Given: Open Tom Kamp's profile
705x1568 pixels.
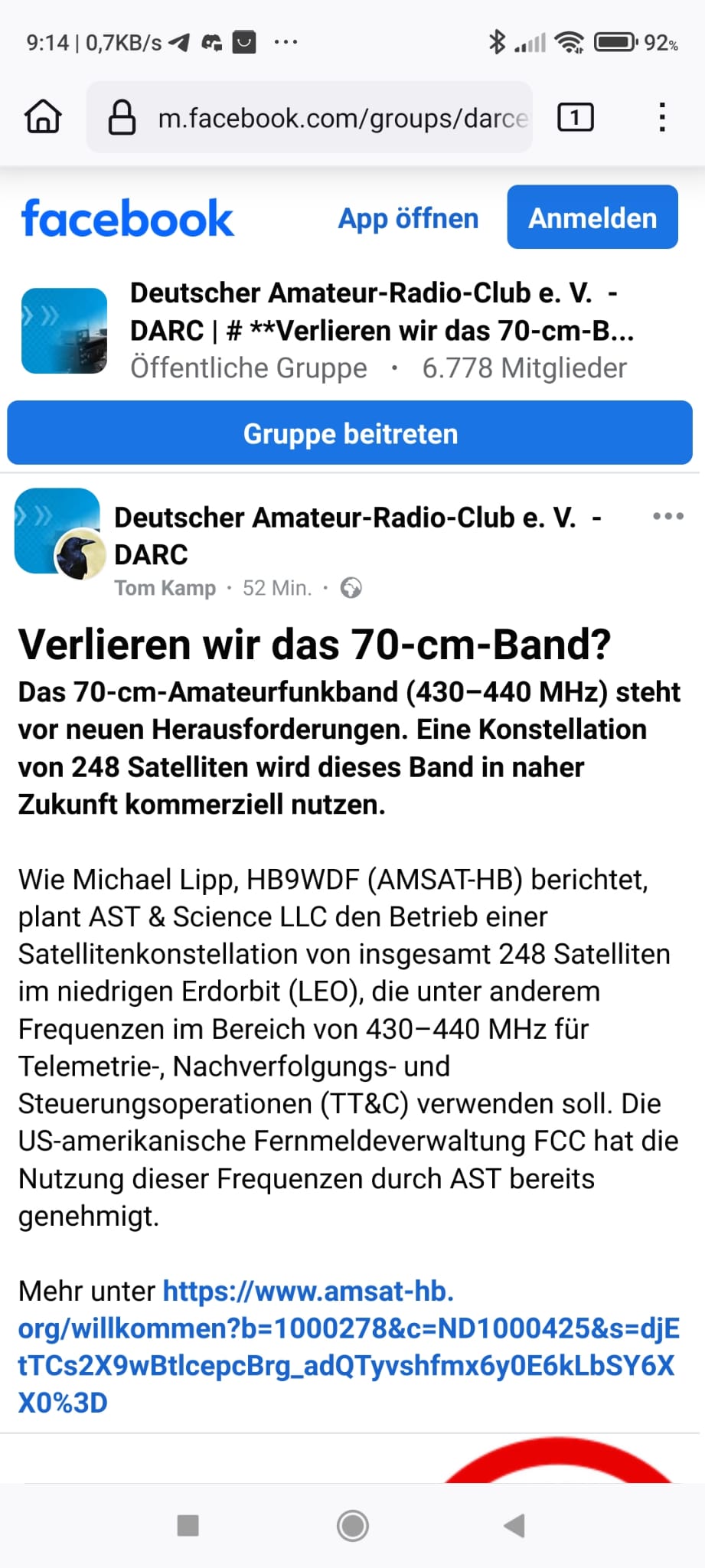Looking at the screenshot, I should 165,588.
